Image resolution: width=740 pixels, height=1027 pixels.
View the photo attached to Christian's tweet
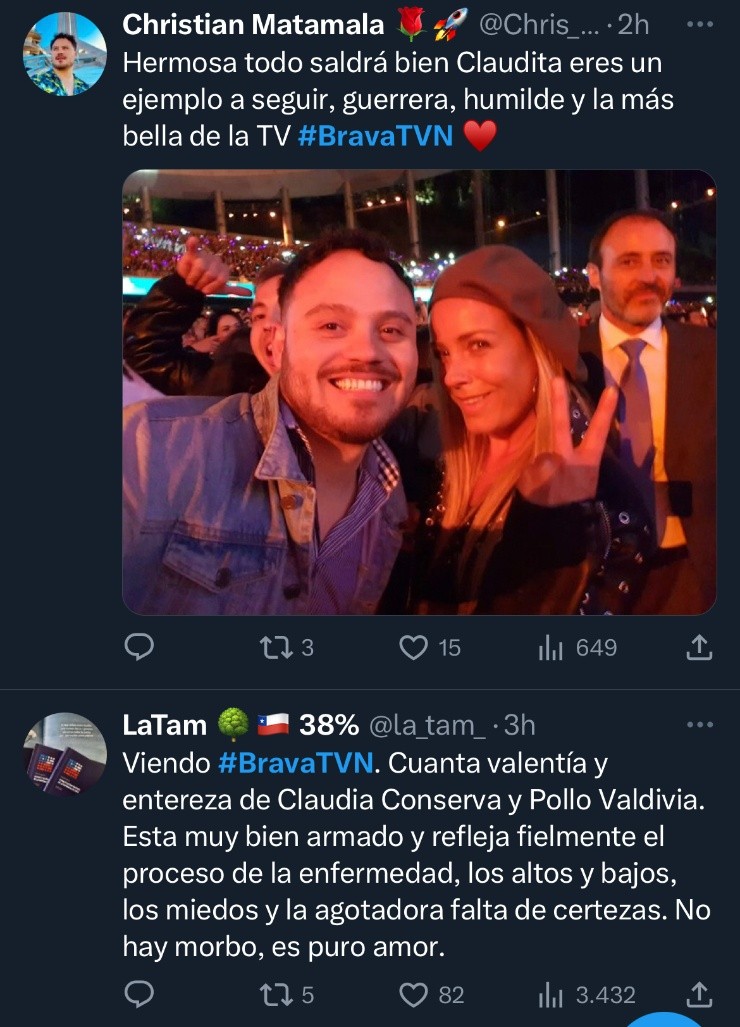coord(419,391)
